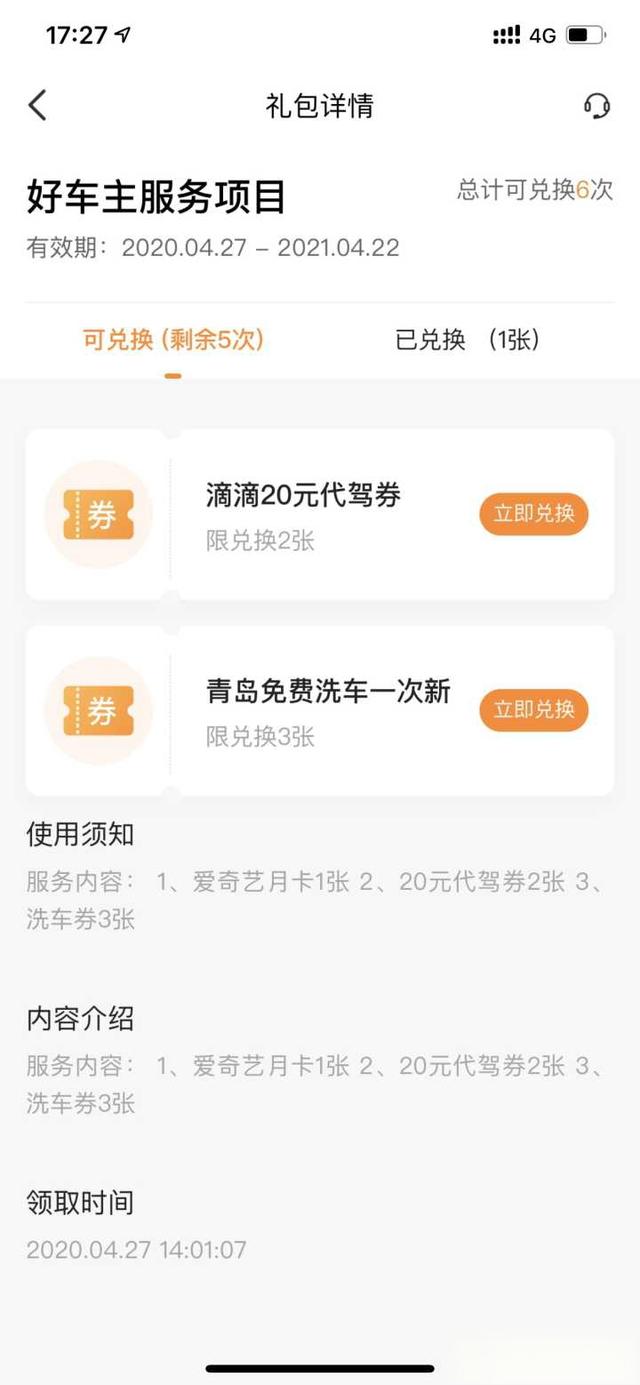Switch to the 已兑换 (1张) tab
640x1385 pixels.
coord(467,340)
